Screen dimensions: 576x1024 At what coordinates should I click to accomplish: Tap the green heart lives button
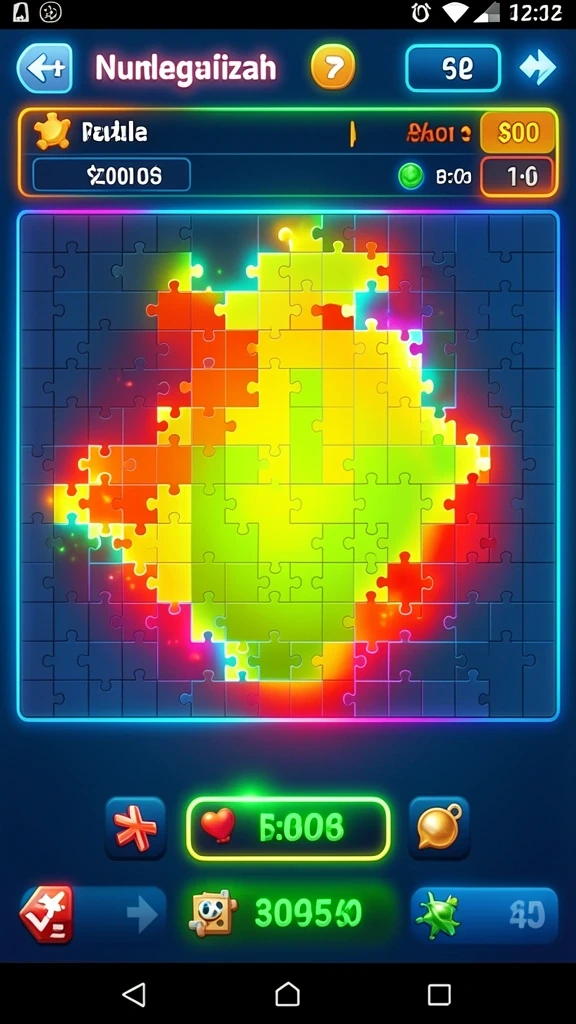tap(288, 828)
